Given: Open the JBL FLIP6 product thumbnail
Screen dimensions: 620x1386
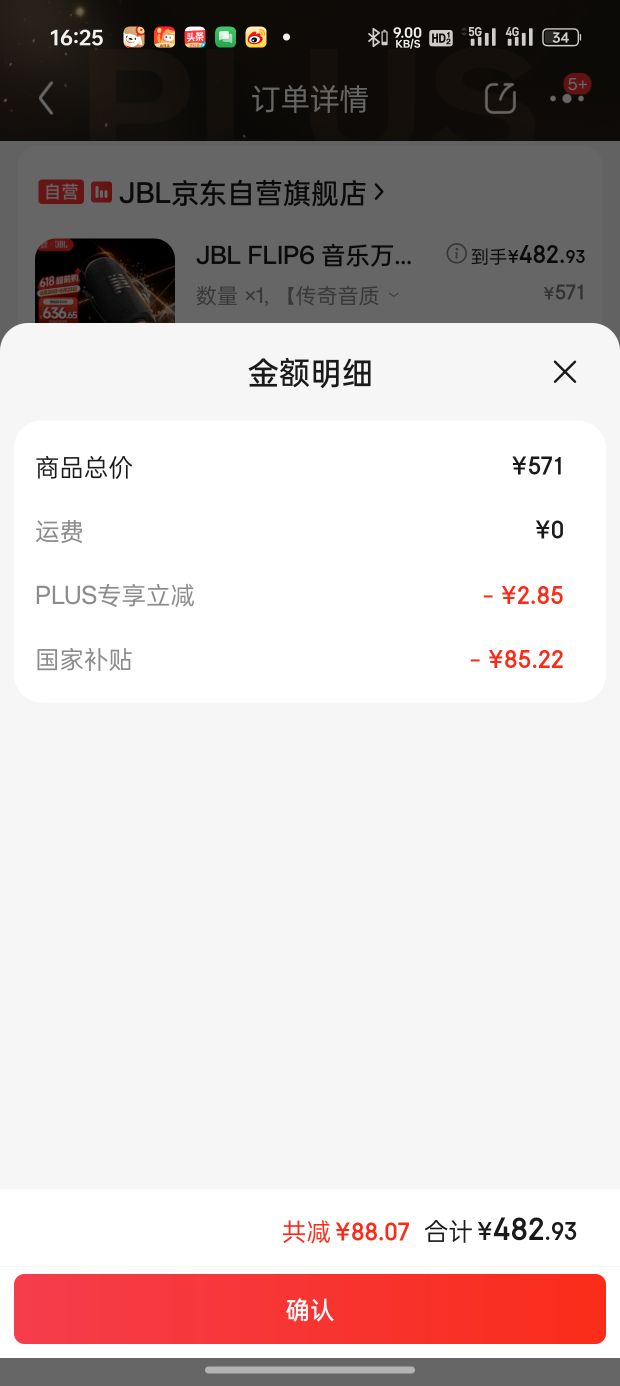Looking at the screenshot, I should pyautogui.click(x=105, y=281).
